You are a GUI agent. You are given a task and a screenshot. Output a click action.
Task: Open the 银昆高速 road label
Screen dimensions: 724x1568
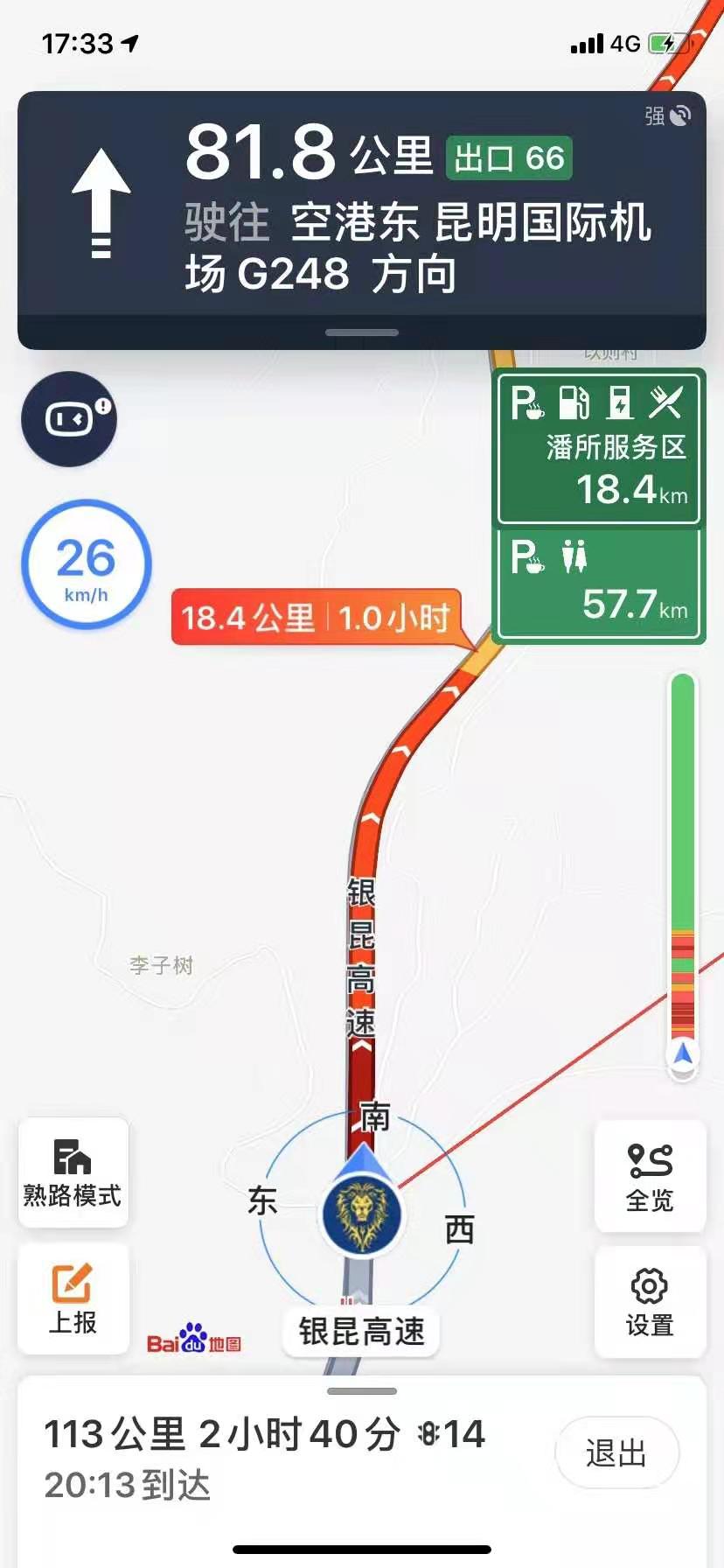click(x=360, y=1332)
